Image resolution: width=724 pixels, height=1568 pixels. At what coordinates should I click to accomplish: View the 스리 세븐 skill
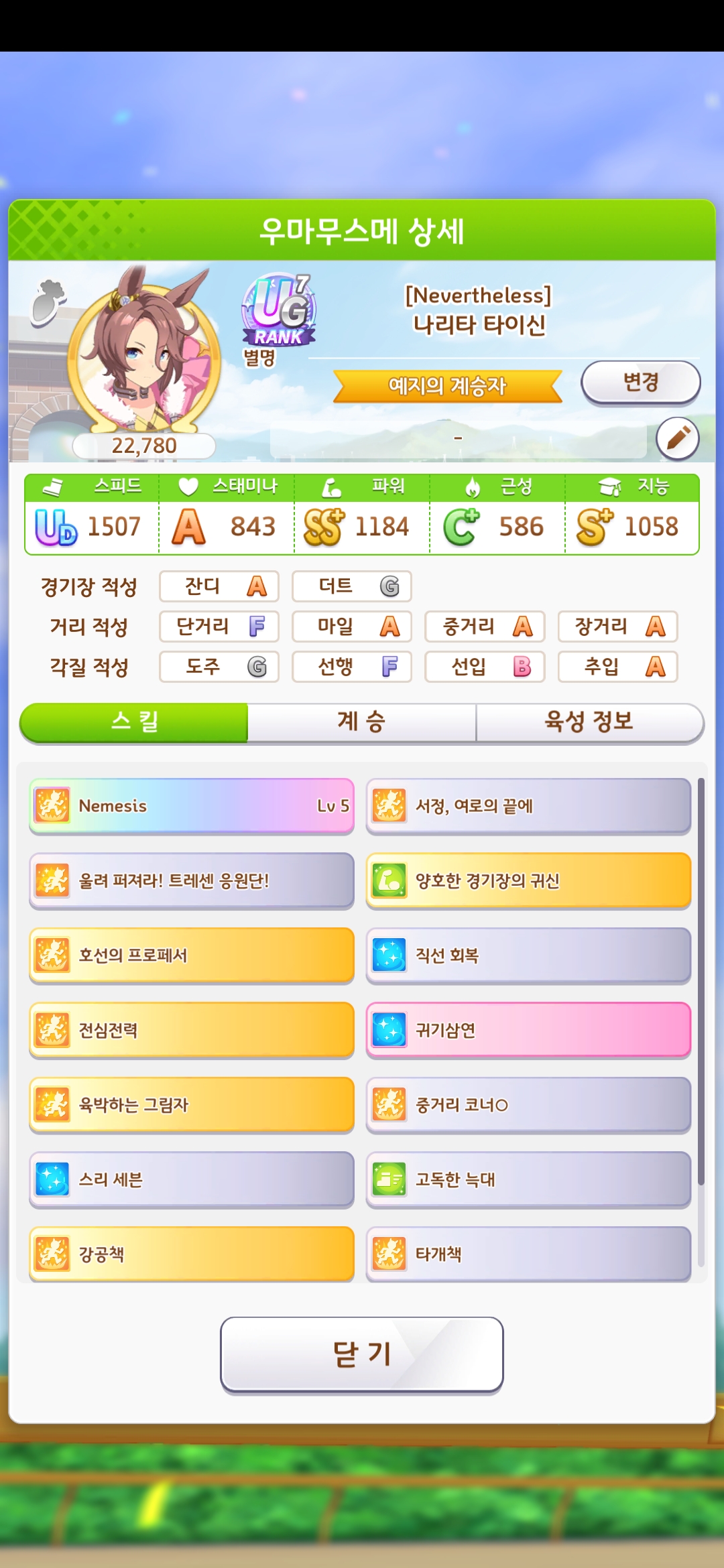[x=192, y=1179]
